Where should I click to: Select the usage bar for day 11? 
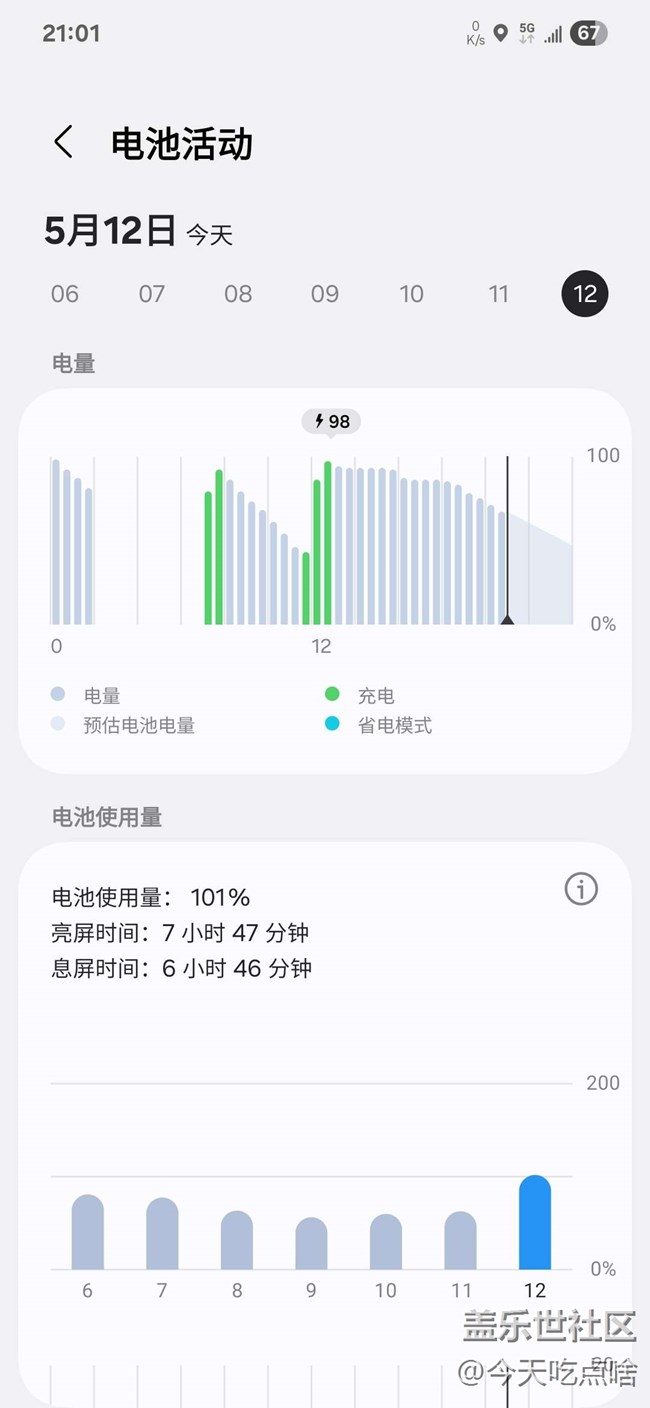point(460,1241)
